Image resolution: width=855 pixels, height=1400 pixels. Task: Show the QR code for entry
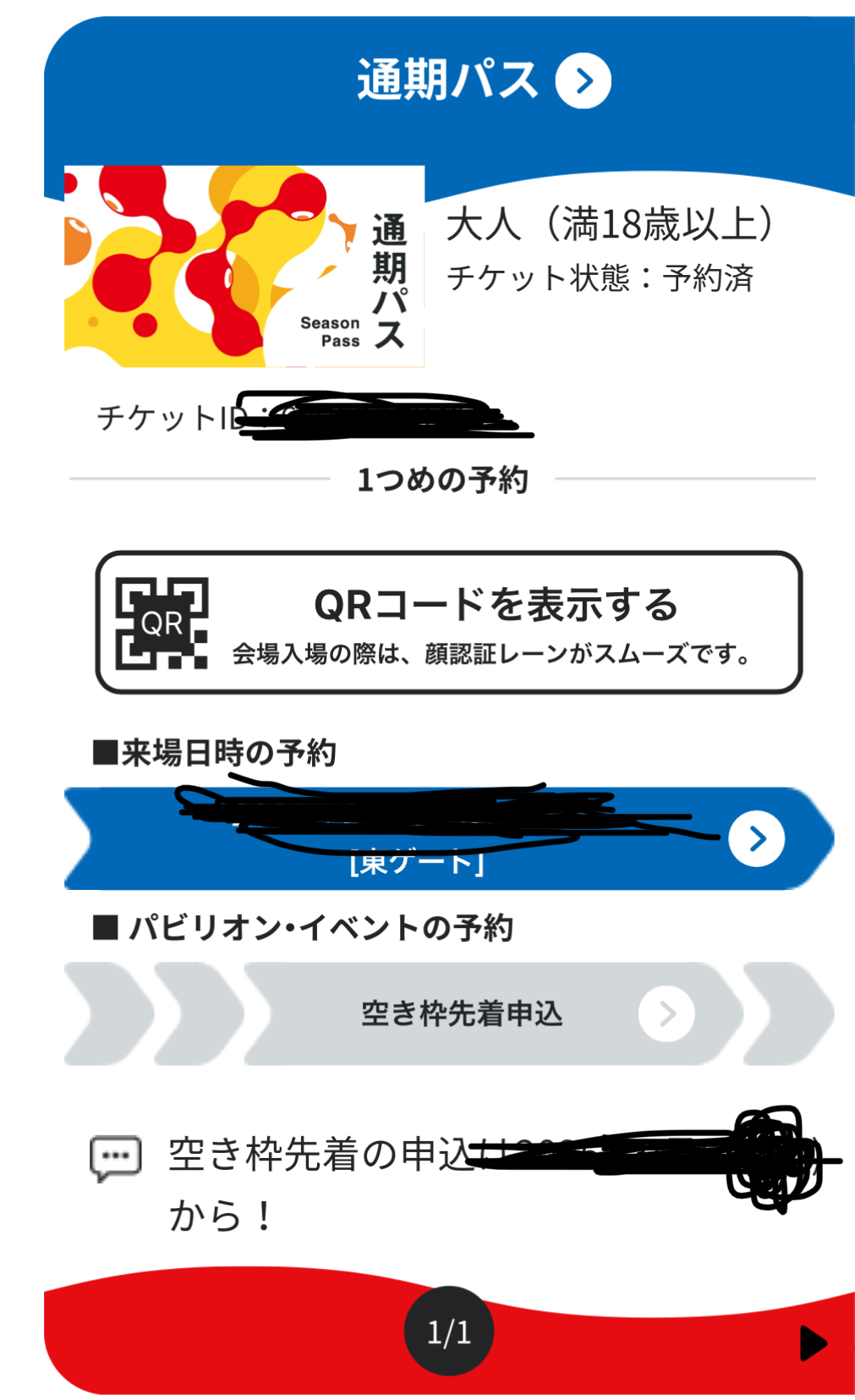click(x=448, y=623)
